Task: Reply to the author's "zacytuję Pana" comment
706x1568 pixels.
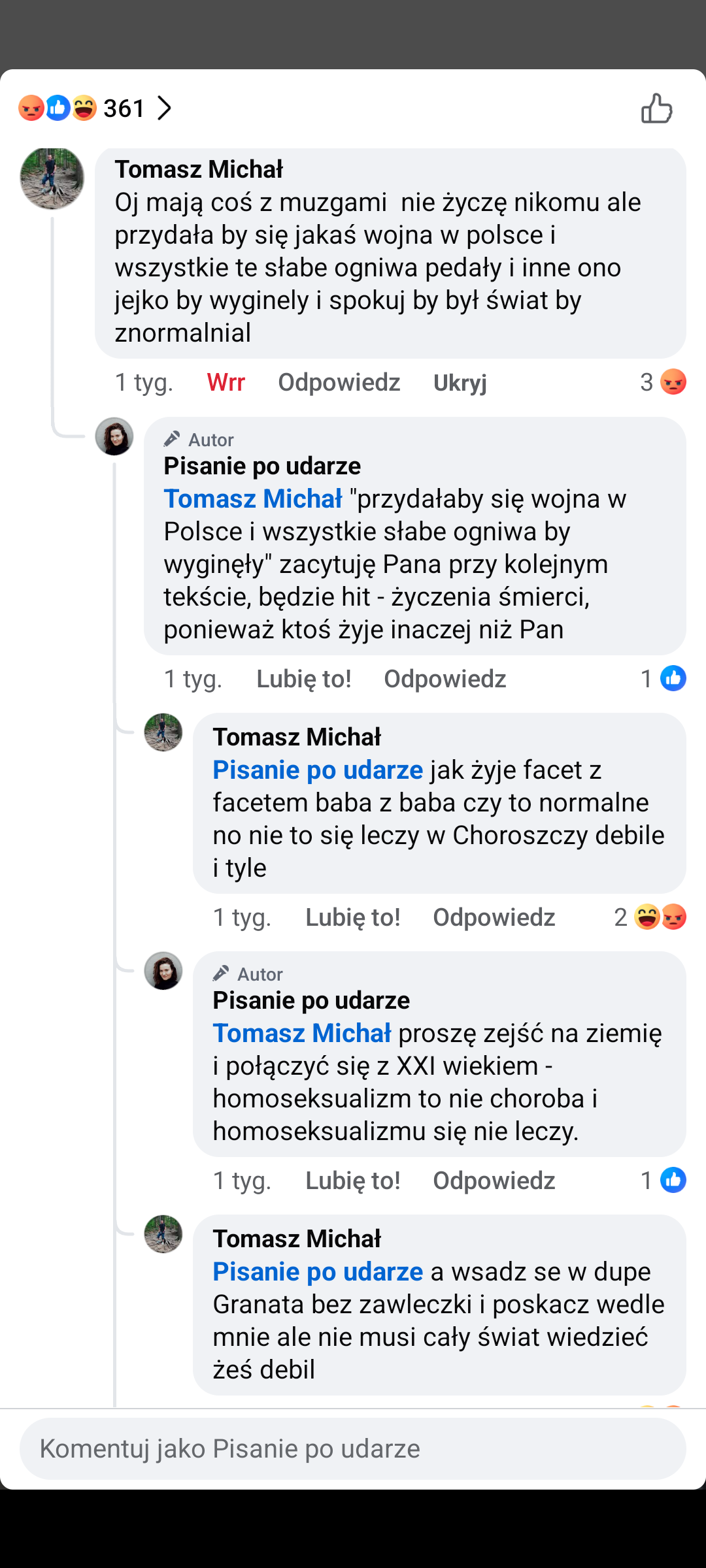Action: [445, 679]
